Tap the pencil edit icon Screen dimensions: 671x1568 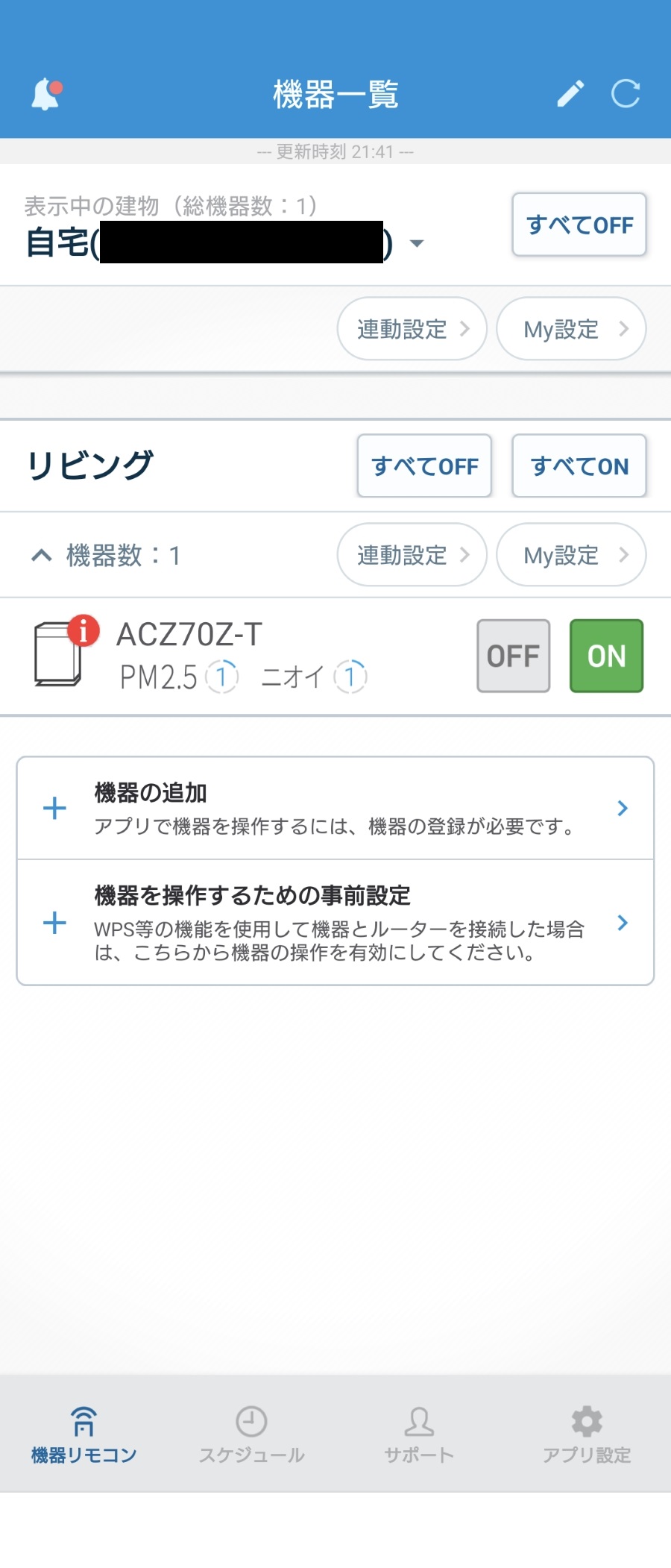point(570,94)
